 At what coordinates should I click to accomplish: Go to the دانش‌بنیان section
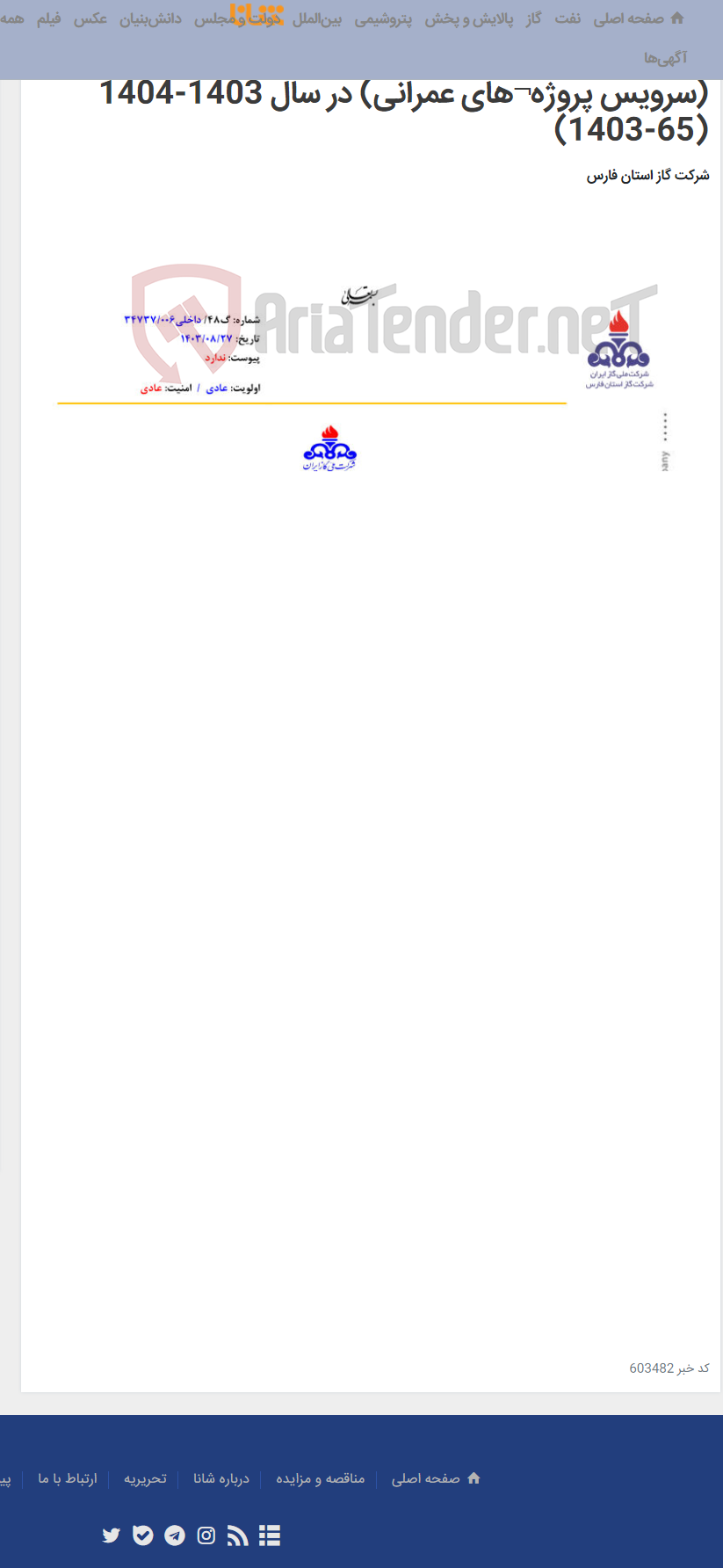[150, 18]
